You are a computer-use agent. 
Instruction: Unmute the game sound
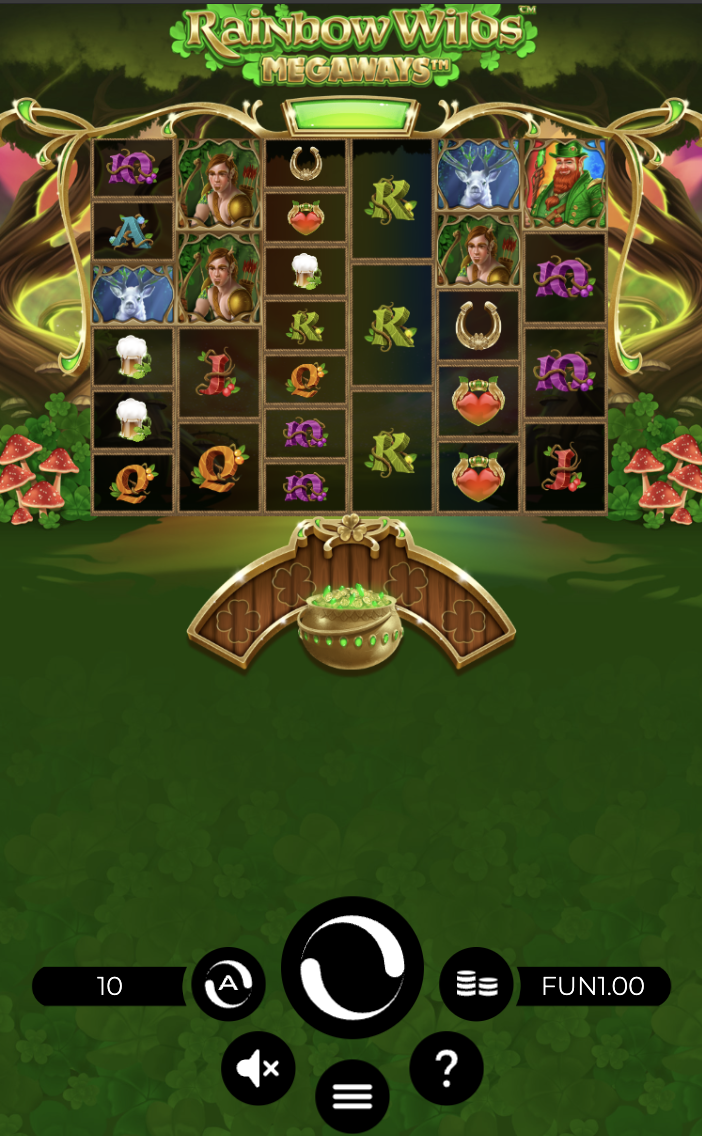258,1068
